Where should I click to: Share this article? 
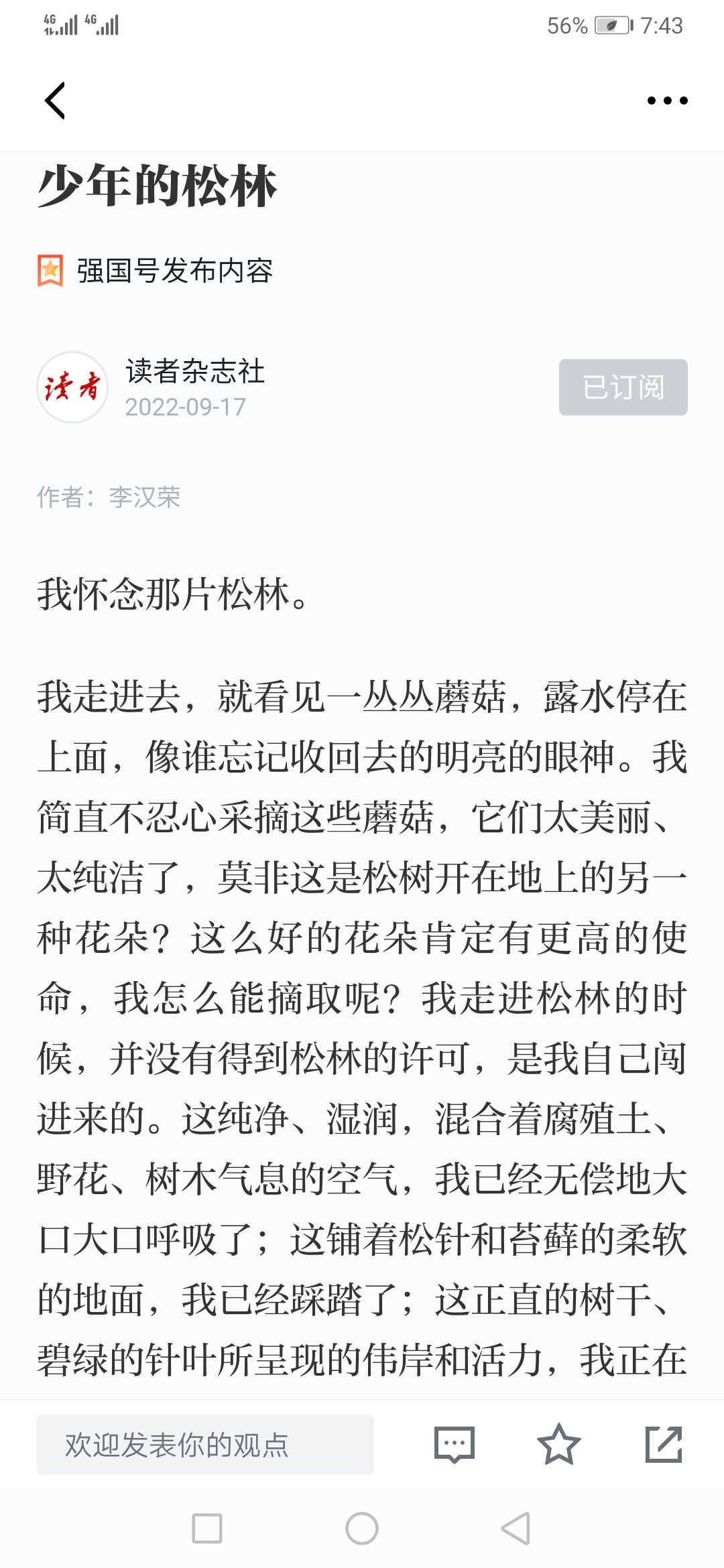(664, 1445)
